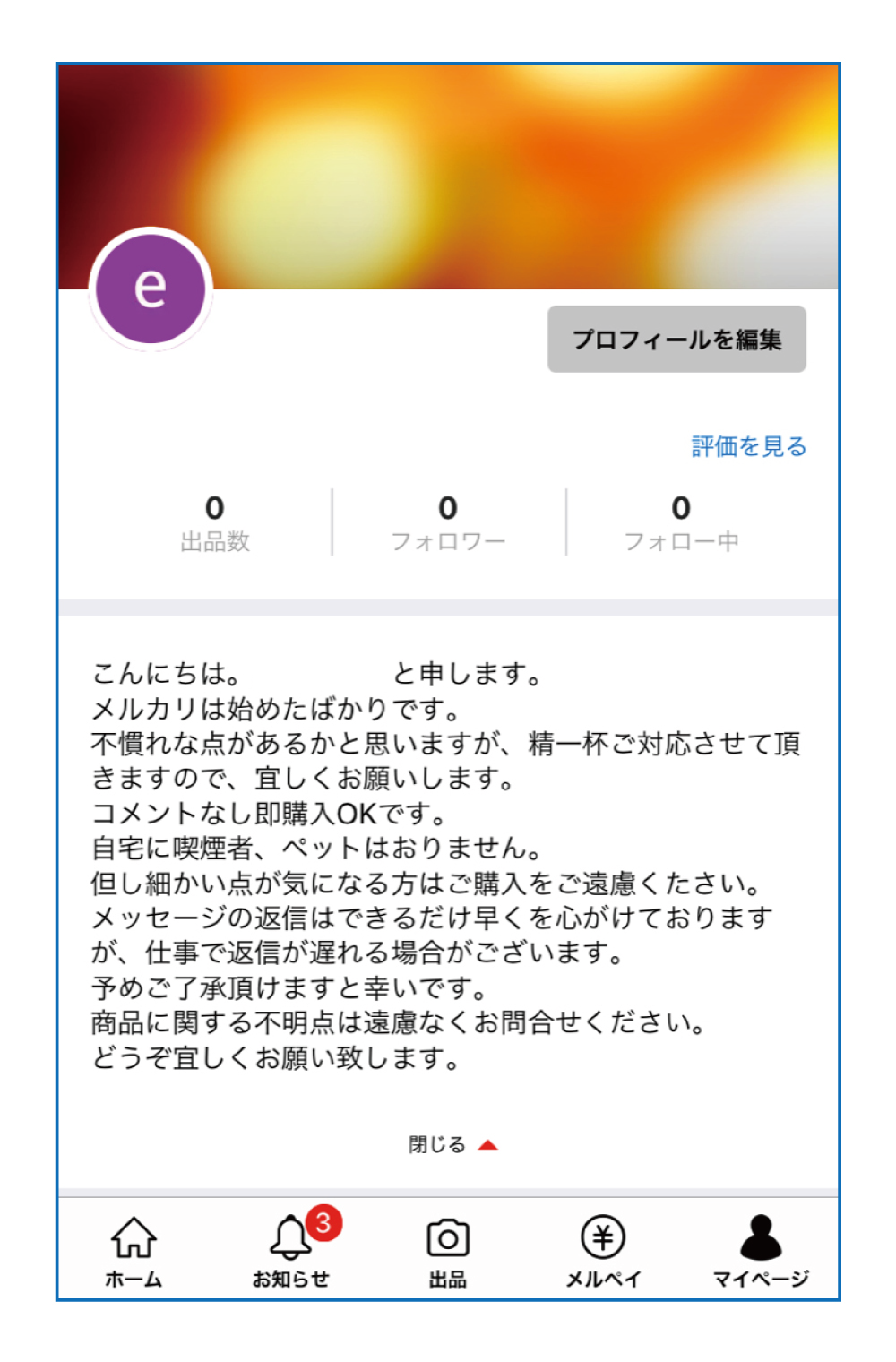Select the マイページ tab
The width and height of the screenshot is (896, 1362).
[760, 1251]
